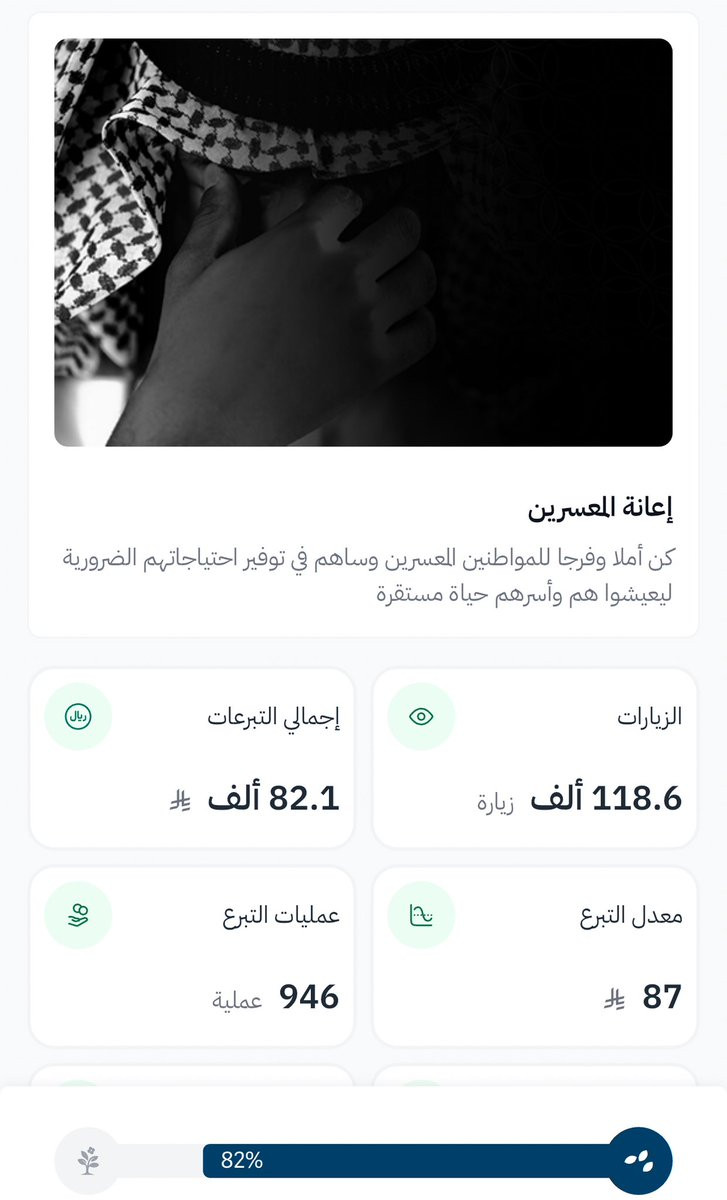Open the إعانة المعسرين campaign card
The width and height of the screenshot is (727, 1200).
(x=363, y=325)
